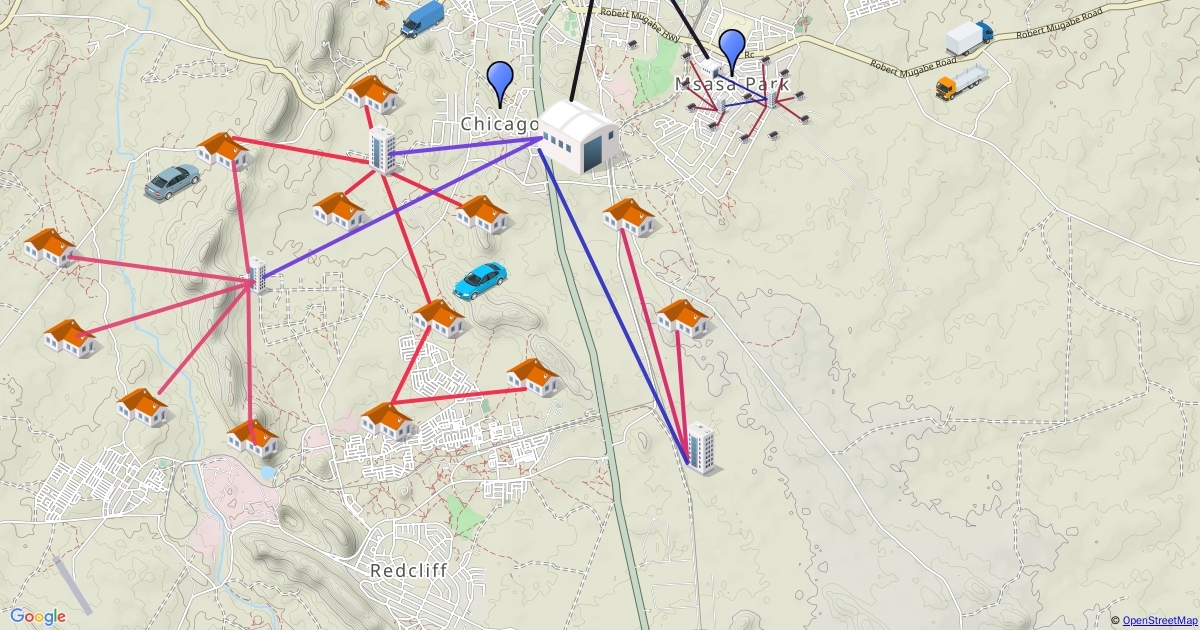Open the large white warehouse marker

578,137
